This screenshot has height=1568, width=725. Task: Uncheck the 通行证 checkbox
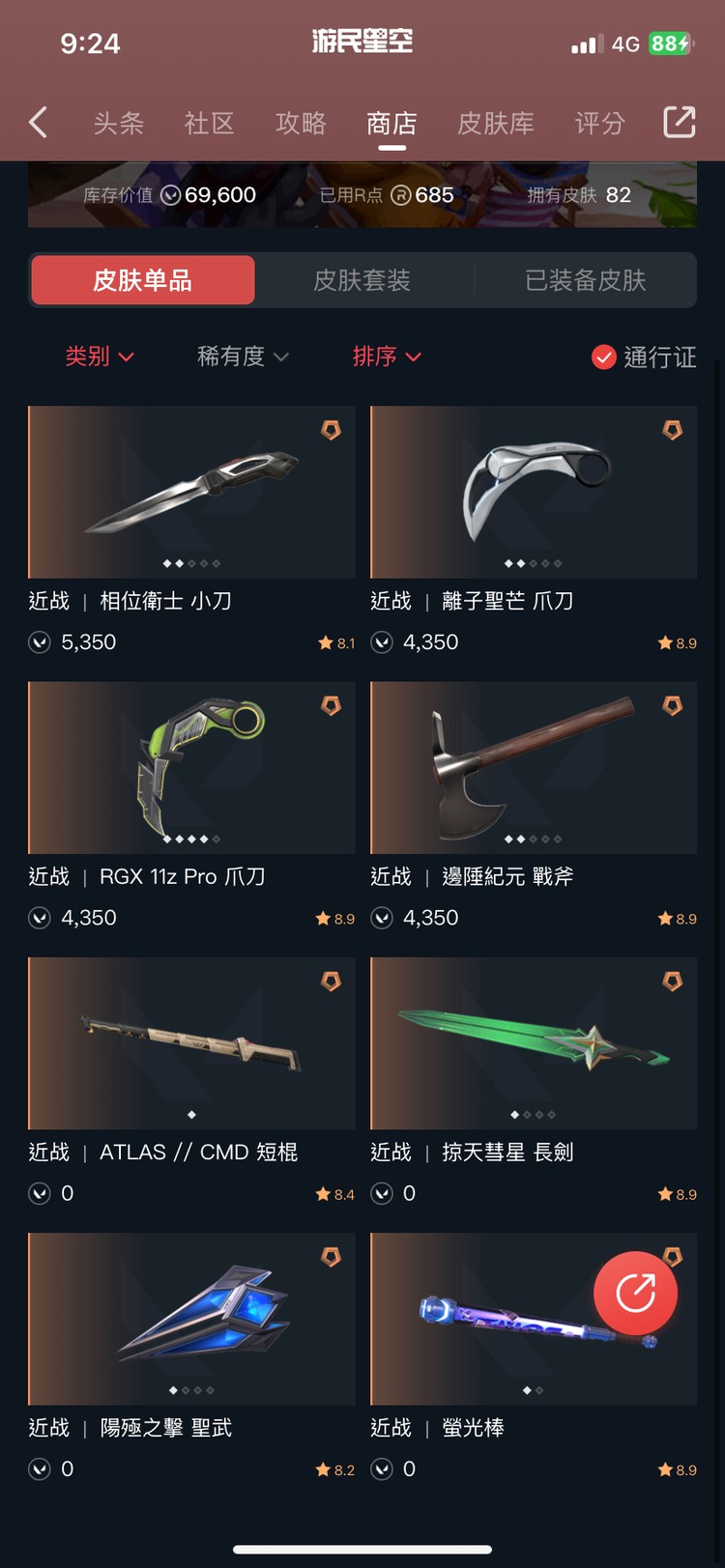click(604, 357)
